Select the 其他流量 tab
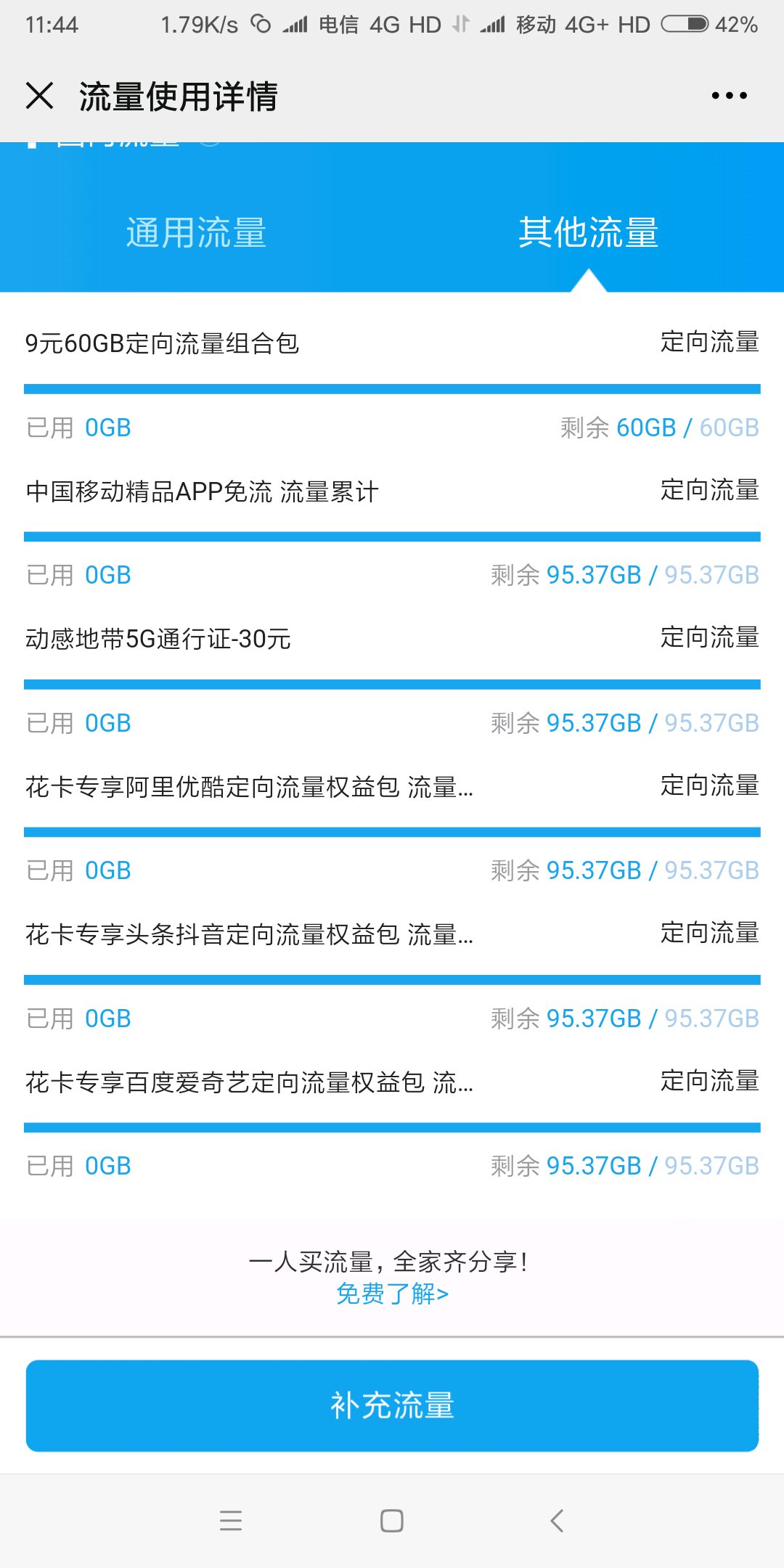Viewport: 784px width, 1568px height. pyautogui.click(x=588, y=233)
